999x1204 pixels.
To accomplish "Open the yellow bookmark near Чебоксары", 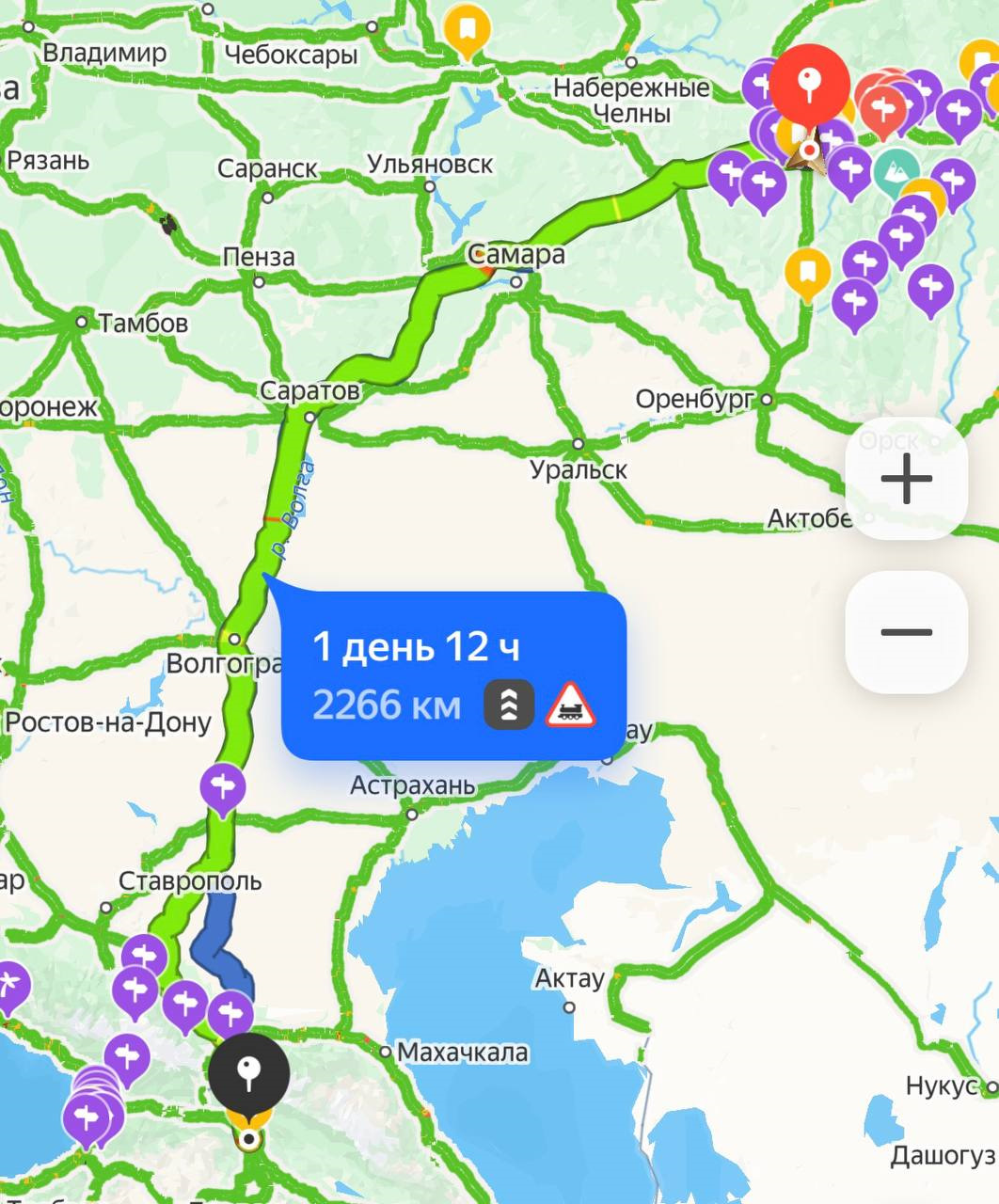I will pos(466,29).
